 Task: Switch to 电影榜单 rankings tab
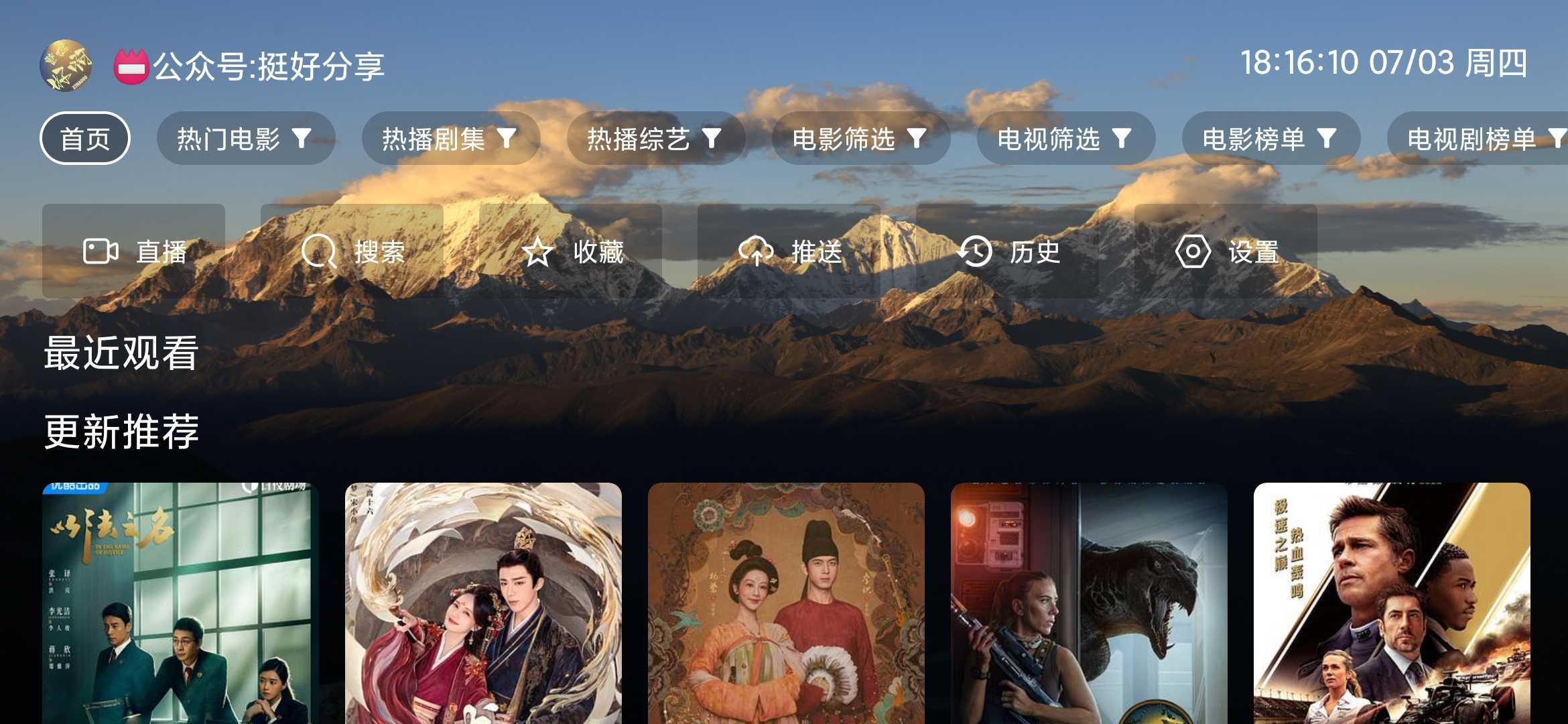click(1270, 138)
